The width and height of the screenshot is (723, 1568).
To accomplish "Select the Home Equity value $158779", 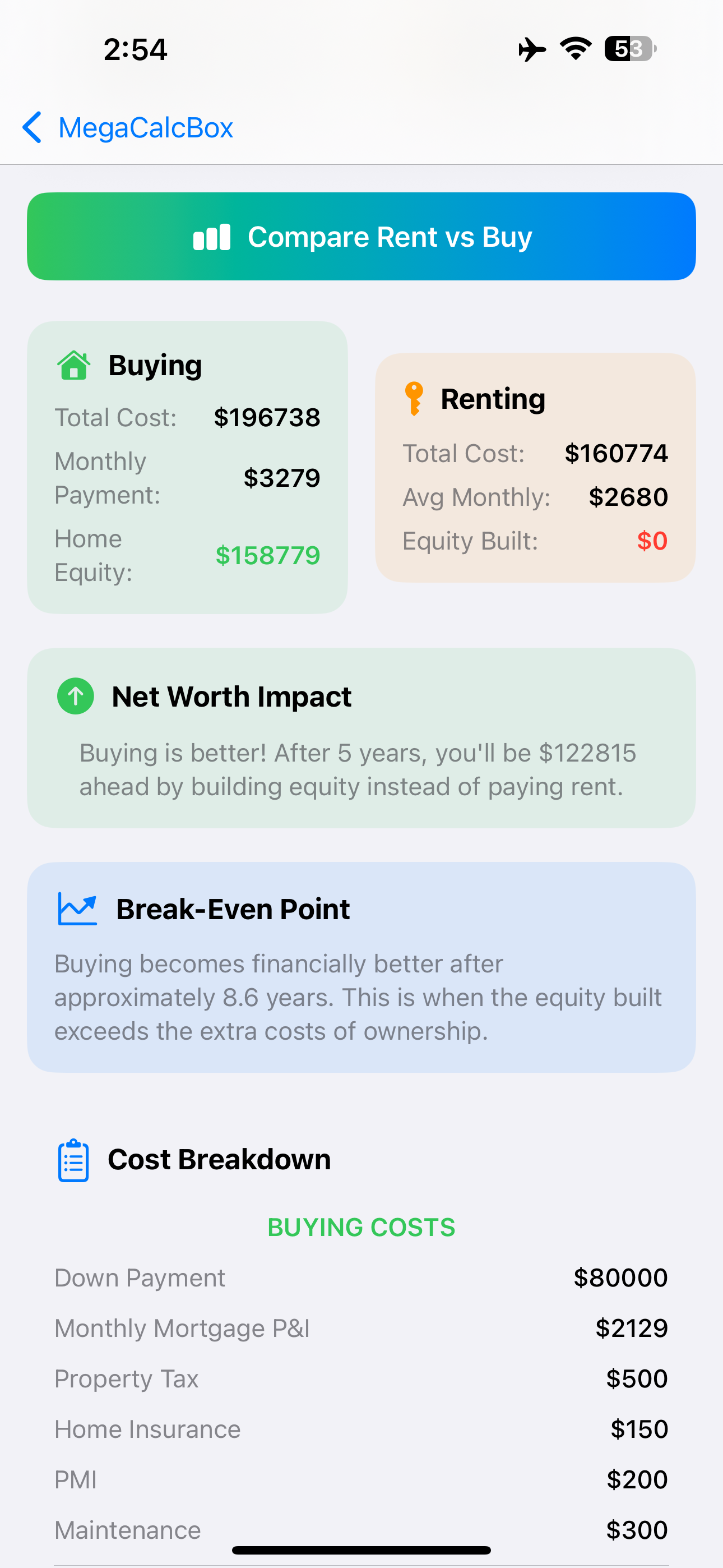I will pyautogui.click(x=268, y=555).
